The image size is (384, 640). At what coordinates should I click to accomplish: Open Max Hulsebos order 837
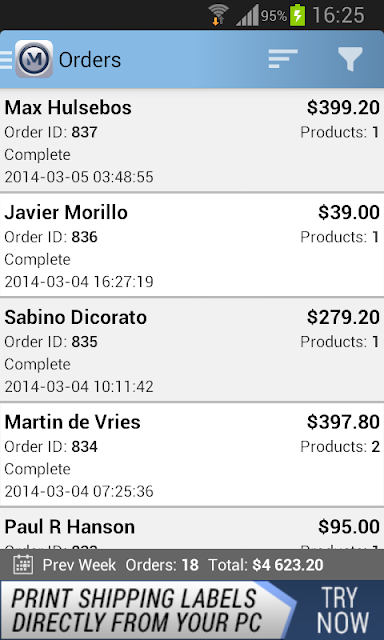tap(192, 141)
